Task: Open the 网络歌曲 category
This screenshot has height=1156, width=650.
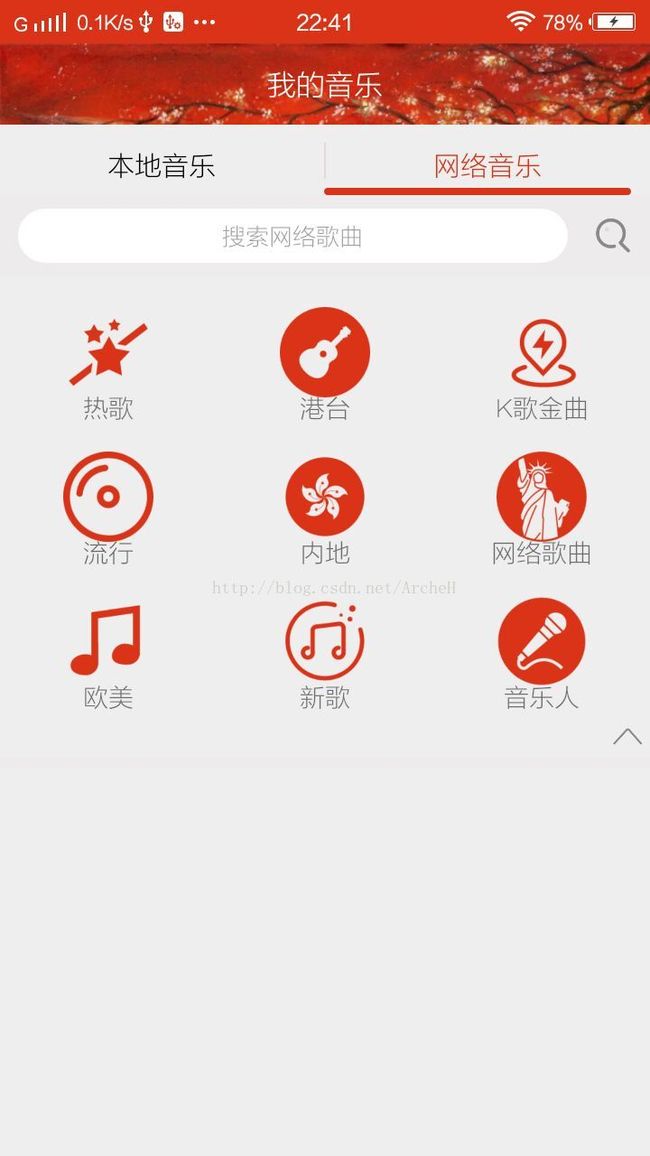Action: [x=542, y=509]
